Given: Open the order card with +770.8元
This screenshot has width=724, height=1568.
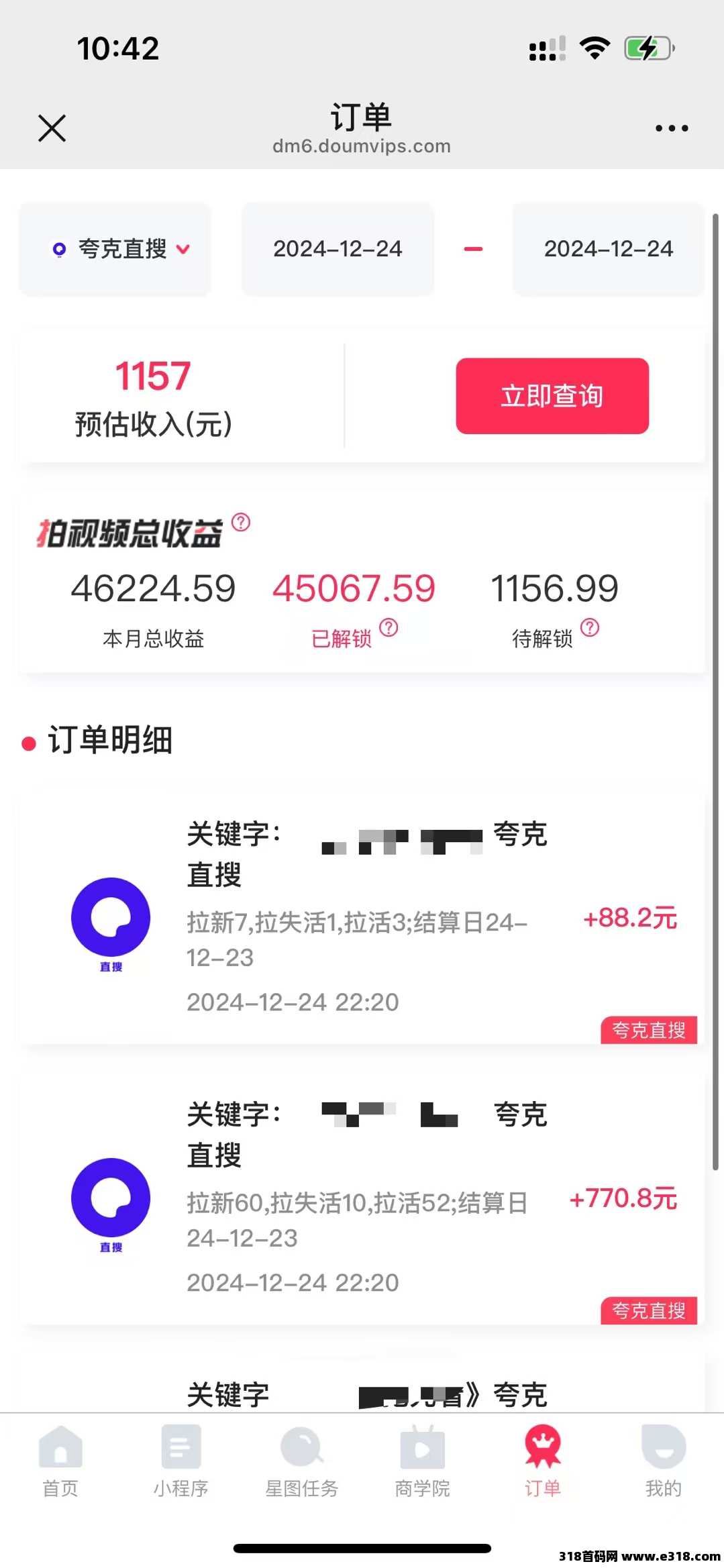Looking at the screenshot, I should [x=362, y=1198].
